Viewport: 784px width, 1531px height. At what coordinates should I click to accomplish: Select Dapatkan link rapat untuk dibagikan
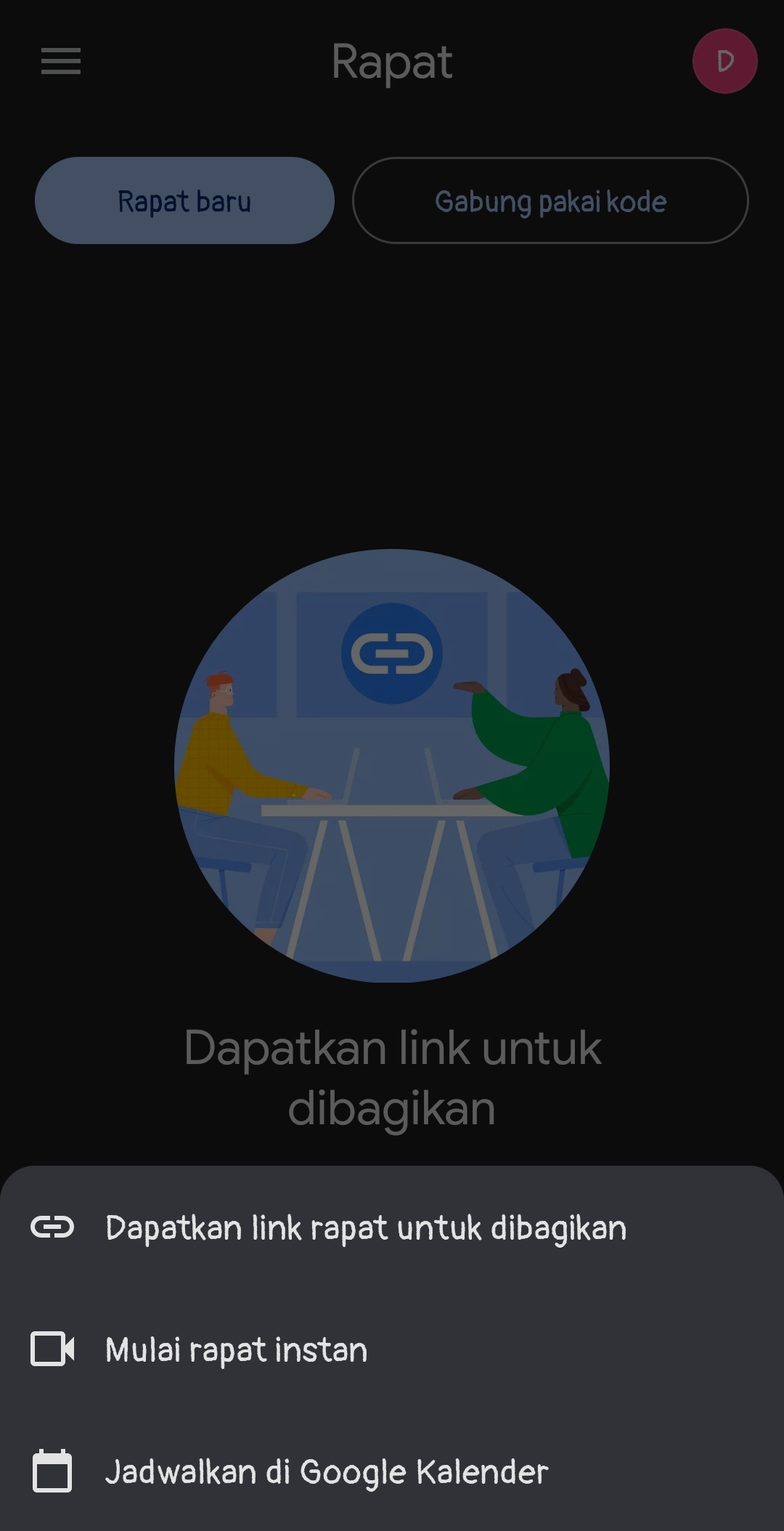(x=365, y=1228)
